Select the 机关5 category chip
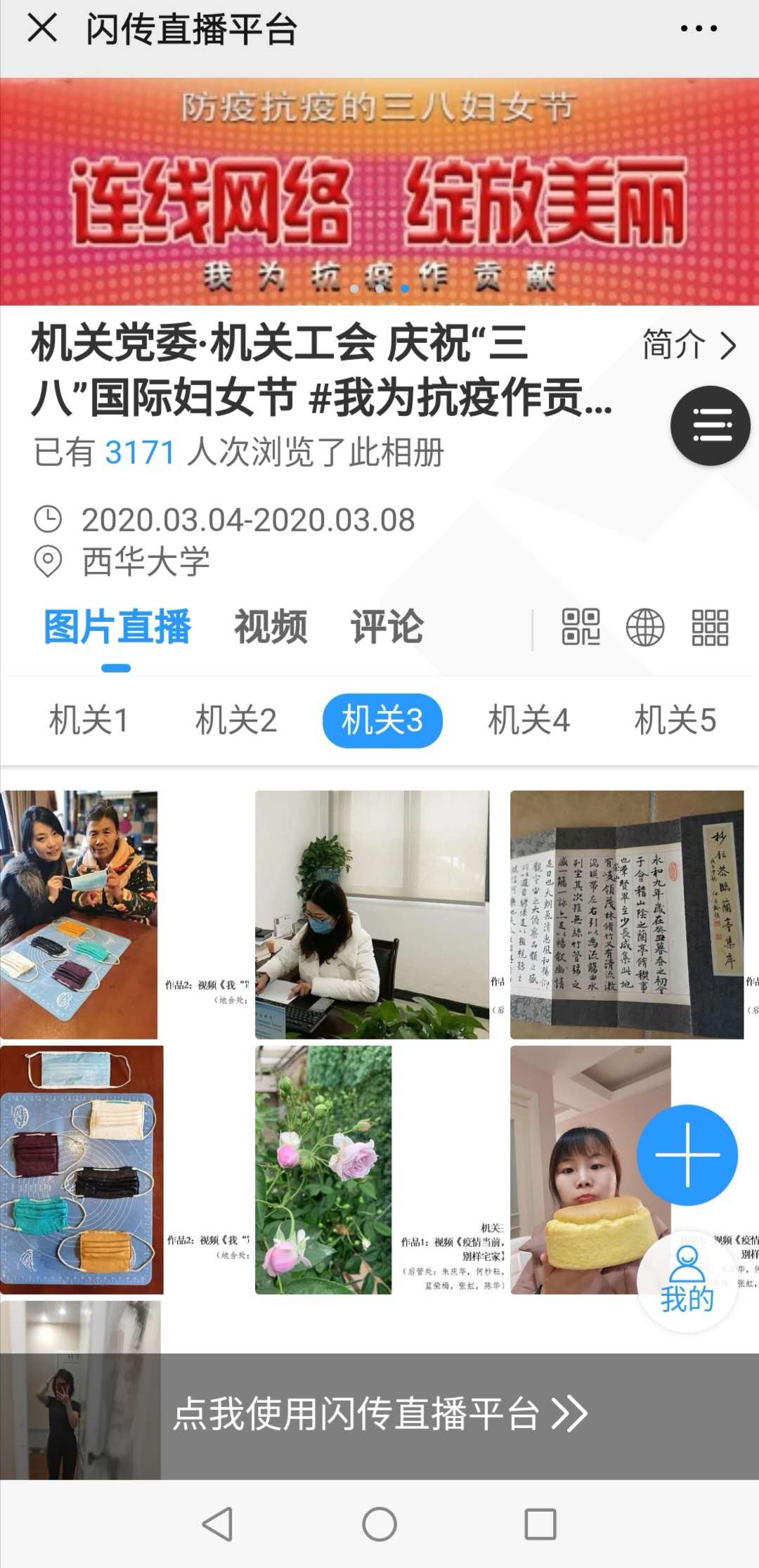This screenshot has height=1568, width=759. [x=675, y=720]
